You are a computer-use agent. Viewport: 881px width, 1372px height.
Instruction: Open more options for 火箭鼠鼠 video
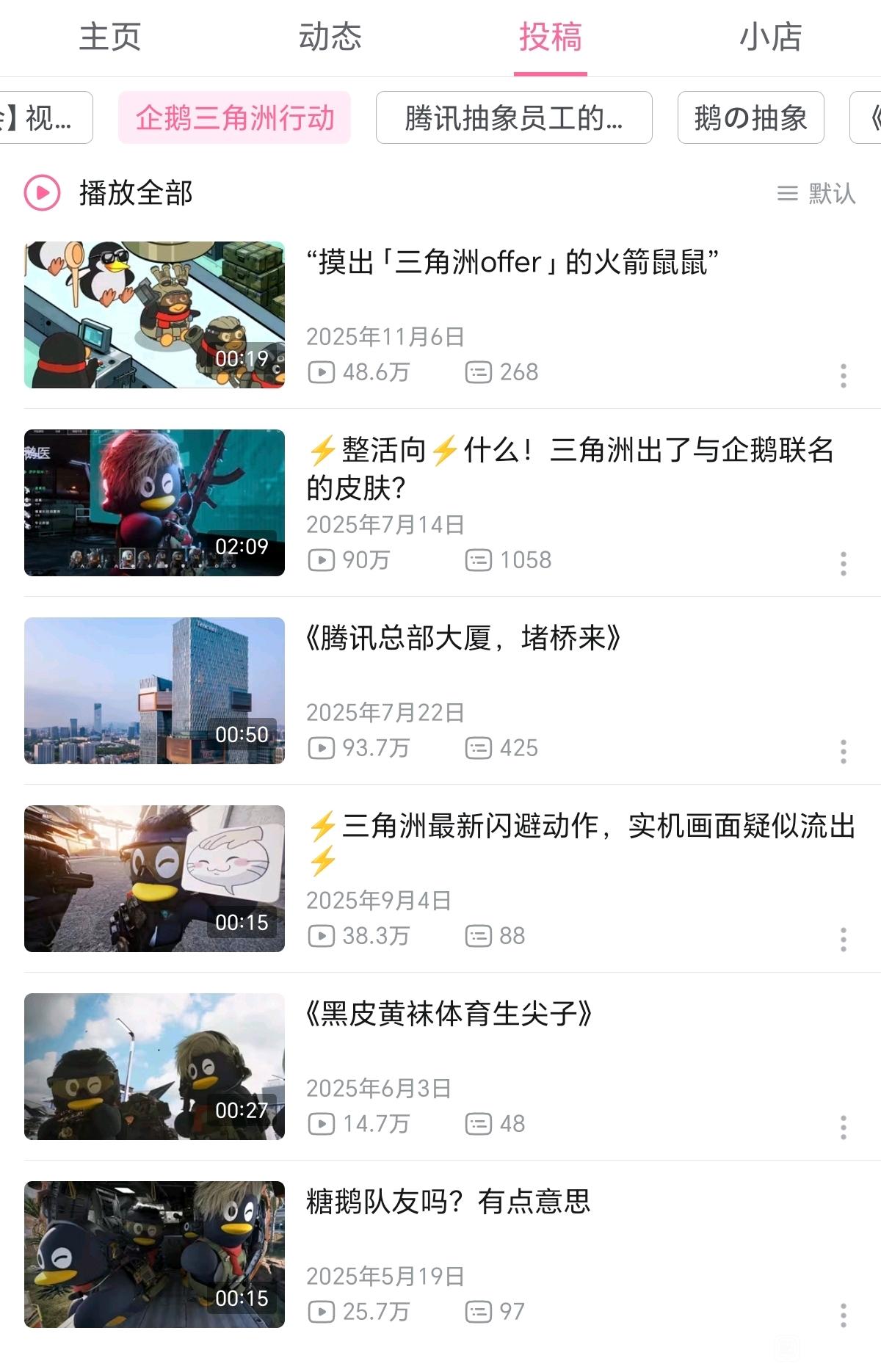pyautogui.click(x=844, y=375)
